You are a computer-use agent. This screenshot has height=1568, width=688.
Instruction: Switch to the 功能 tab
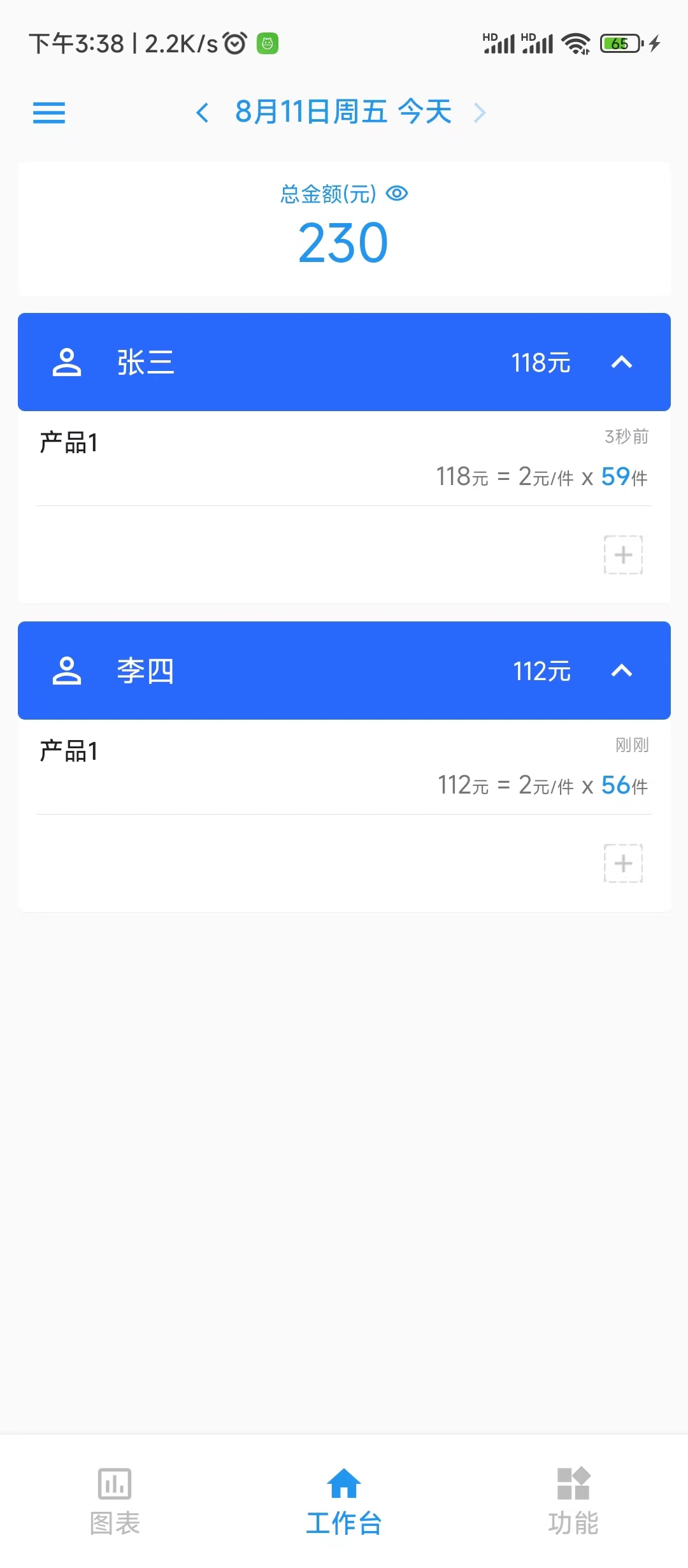(x=573, y=1501)
